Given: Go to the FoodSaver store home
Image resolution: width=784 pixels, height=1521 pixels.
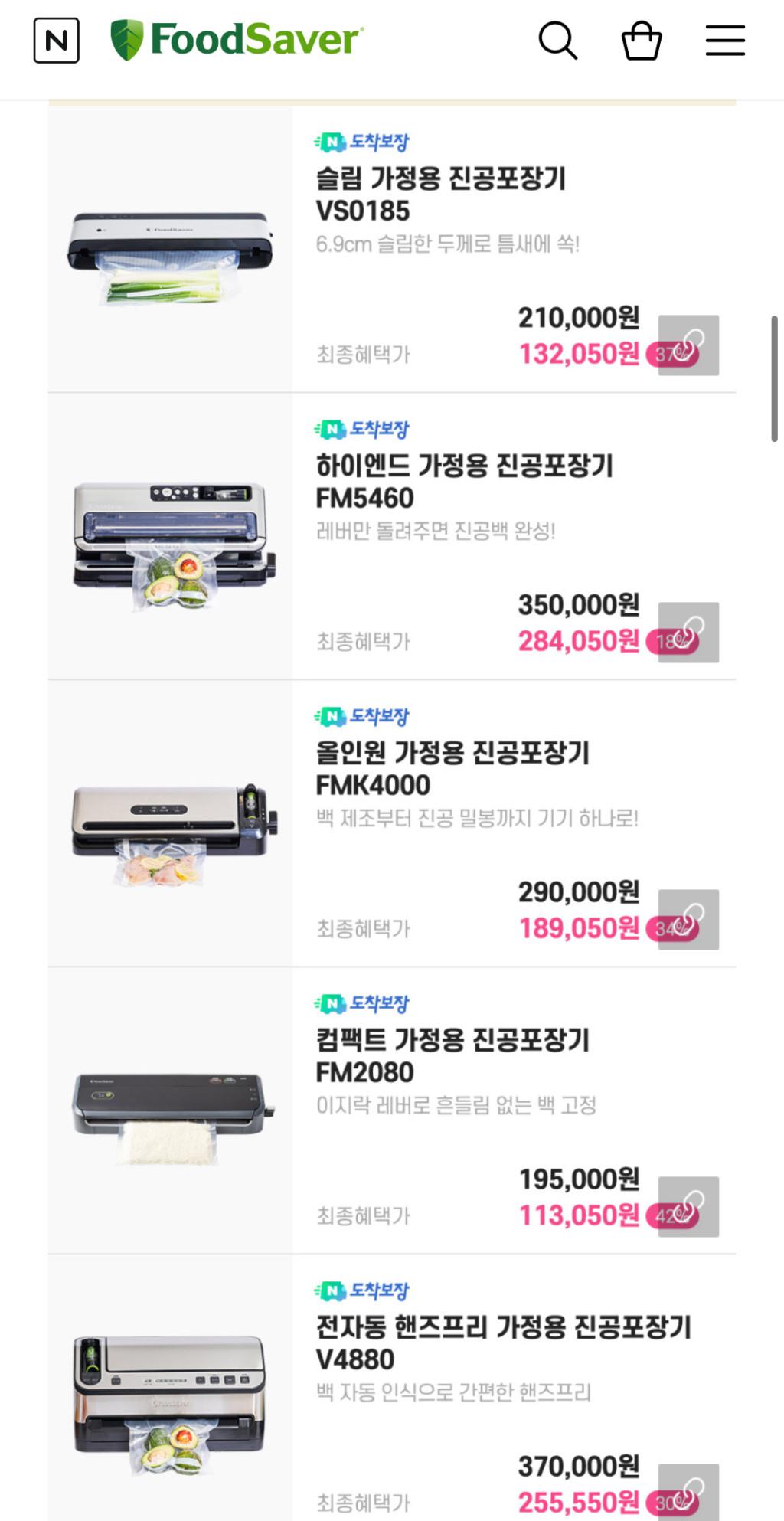Looking at the screenshot, I should click(x=237, y=40).
